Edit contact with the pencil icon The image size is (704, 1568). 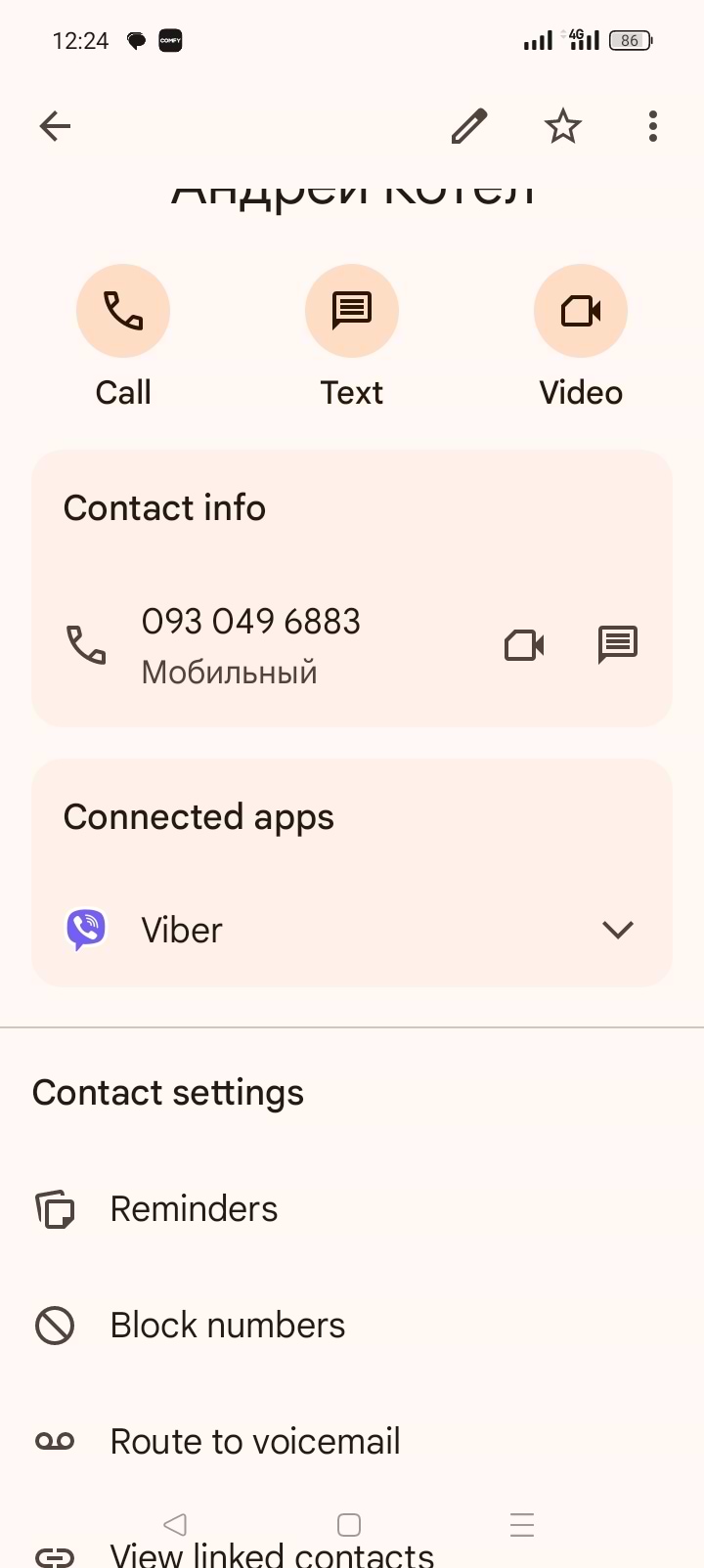click(469, 126)
